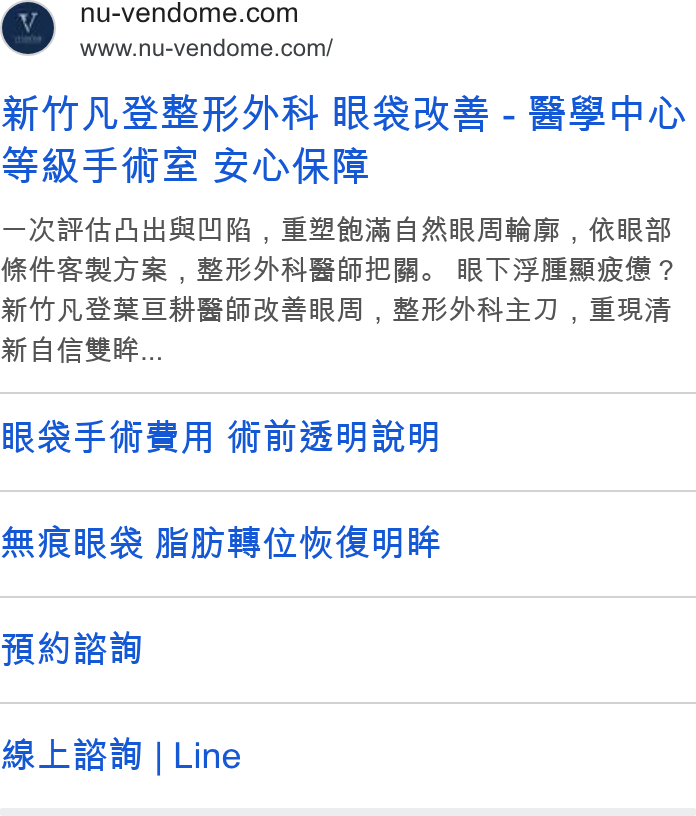Screen dimensions: 696x816
Task: Open the 新竹凡登整形外科 眼袋改善 headline link
Action: 344,139
